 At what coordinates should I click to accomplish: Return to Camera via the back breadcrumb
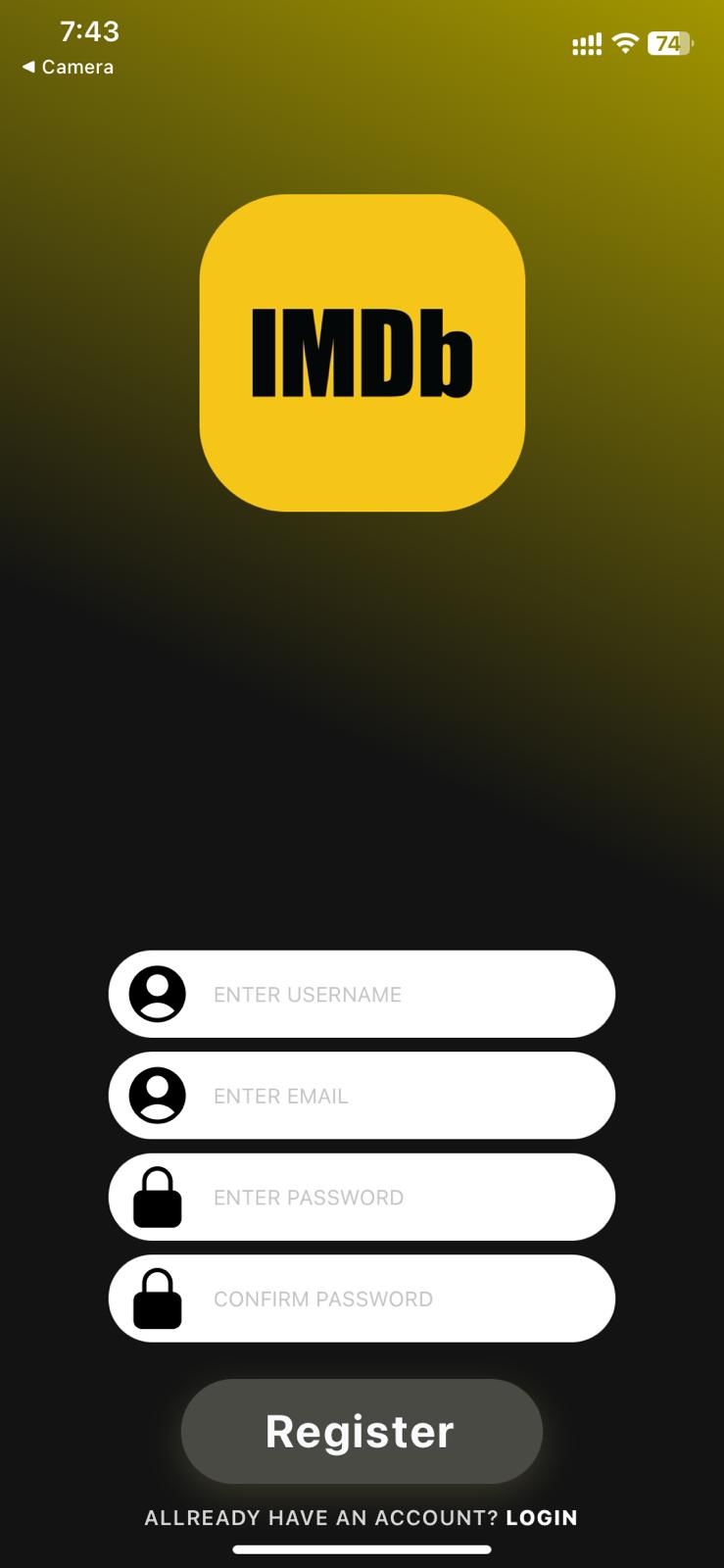click(68, 67)
